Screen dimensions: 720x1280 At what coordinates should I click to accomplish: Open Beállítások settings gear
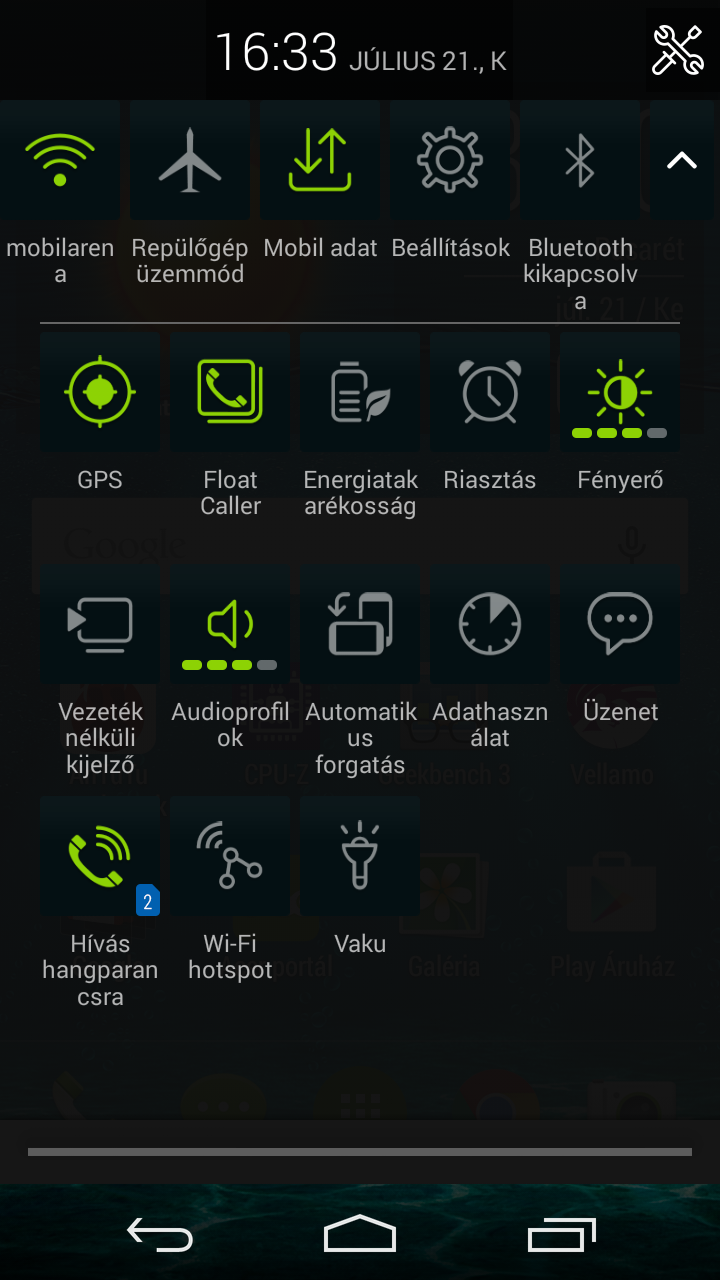click(x=450, y=160)
